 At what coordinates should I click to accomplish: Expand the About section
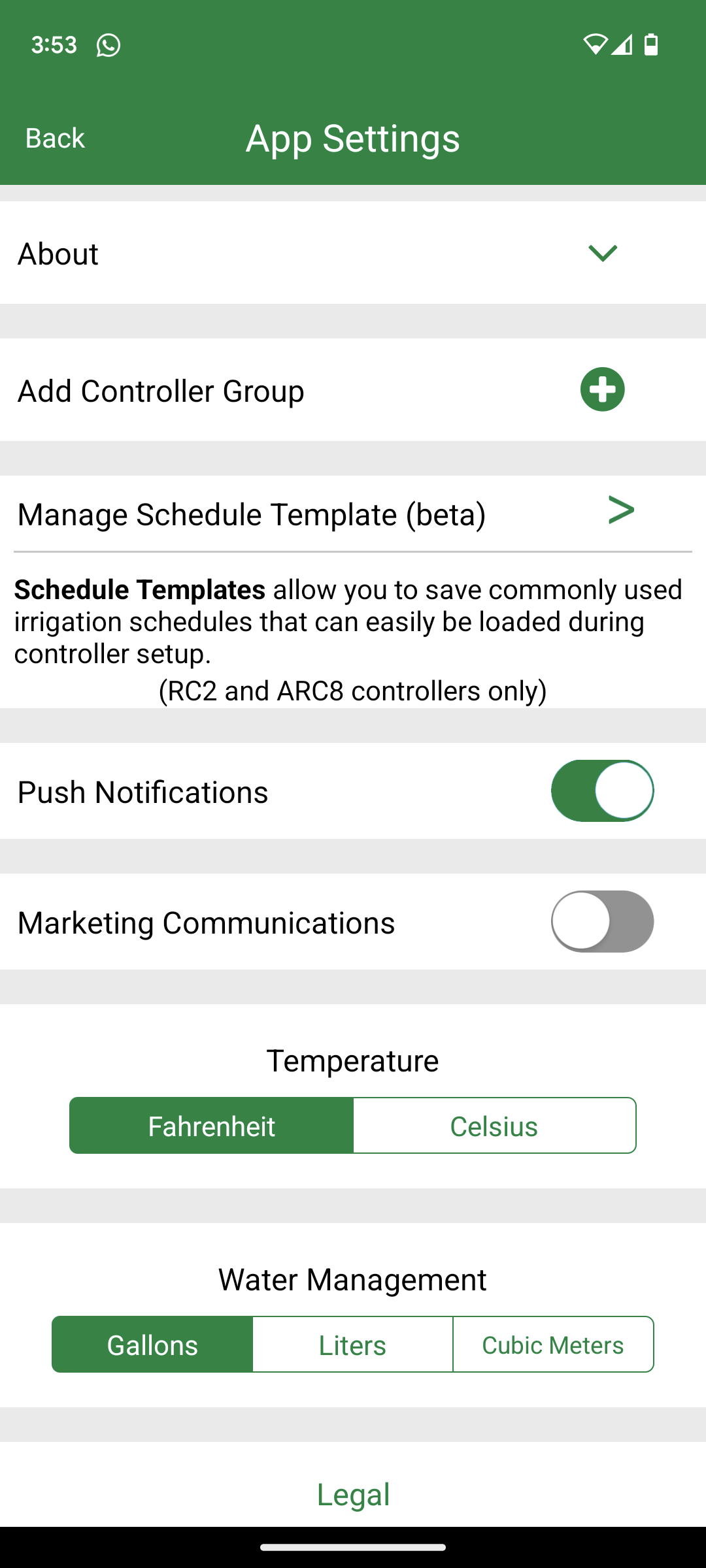click(353, 253)
